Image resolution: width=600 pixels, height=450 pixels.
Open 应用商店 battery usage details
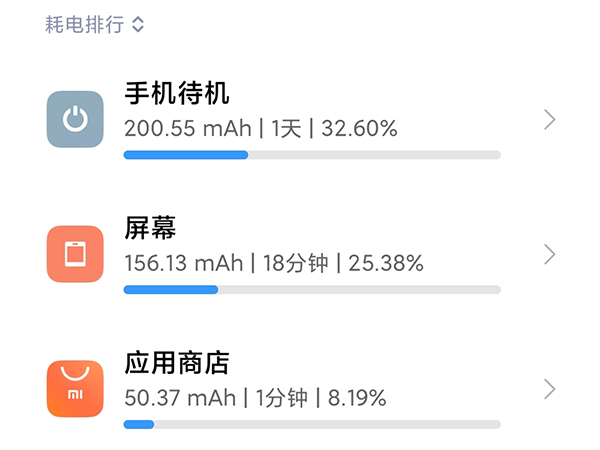[x=300, y=389]
